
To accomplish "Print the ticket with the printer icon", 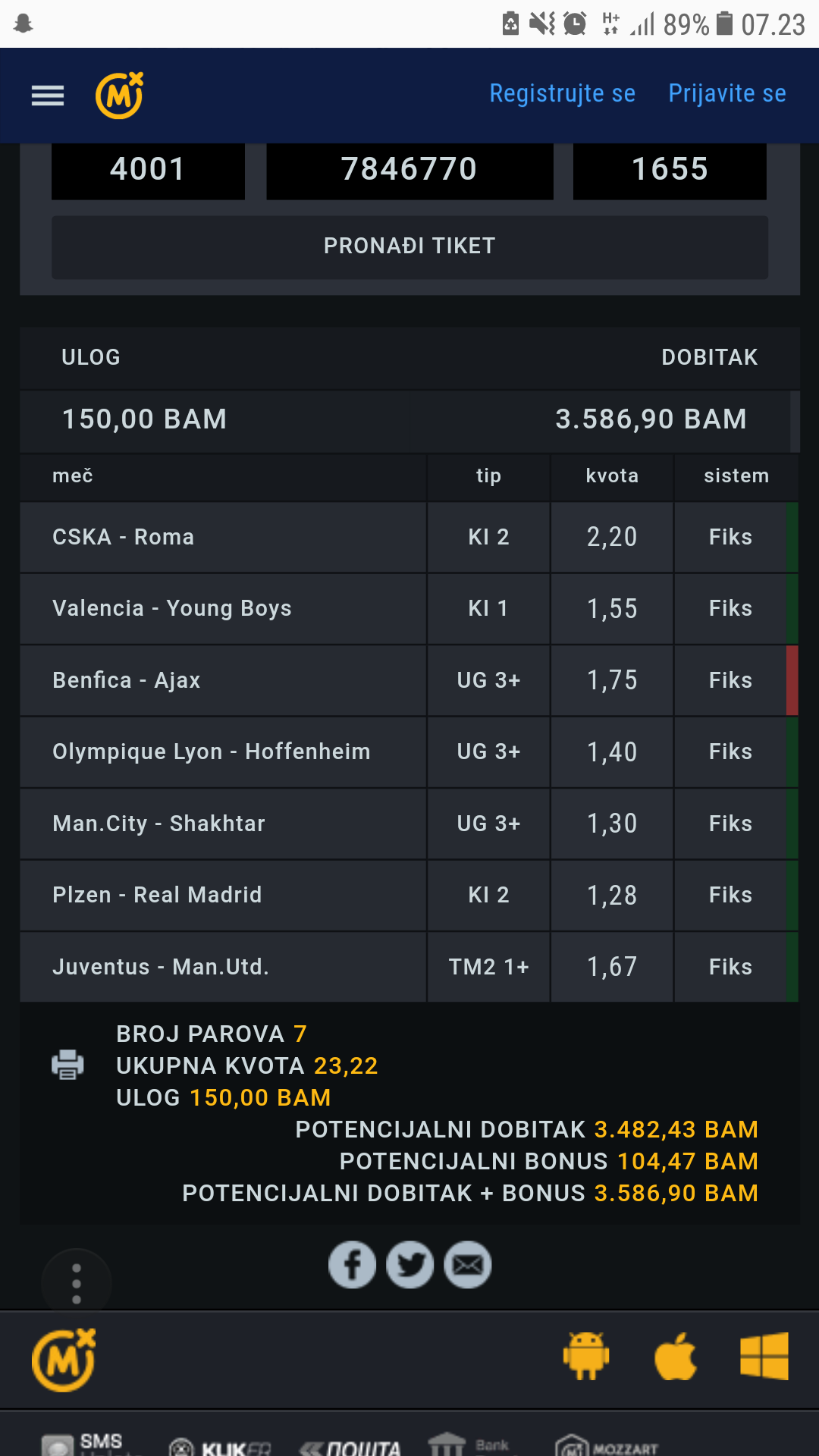I will [67, 1064].
